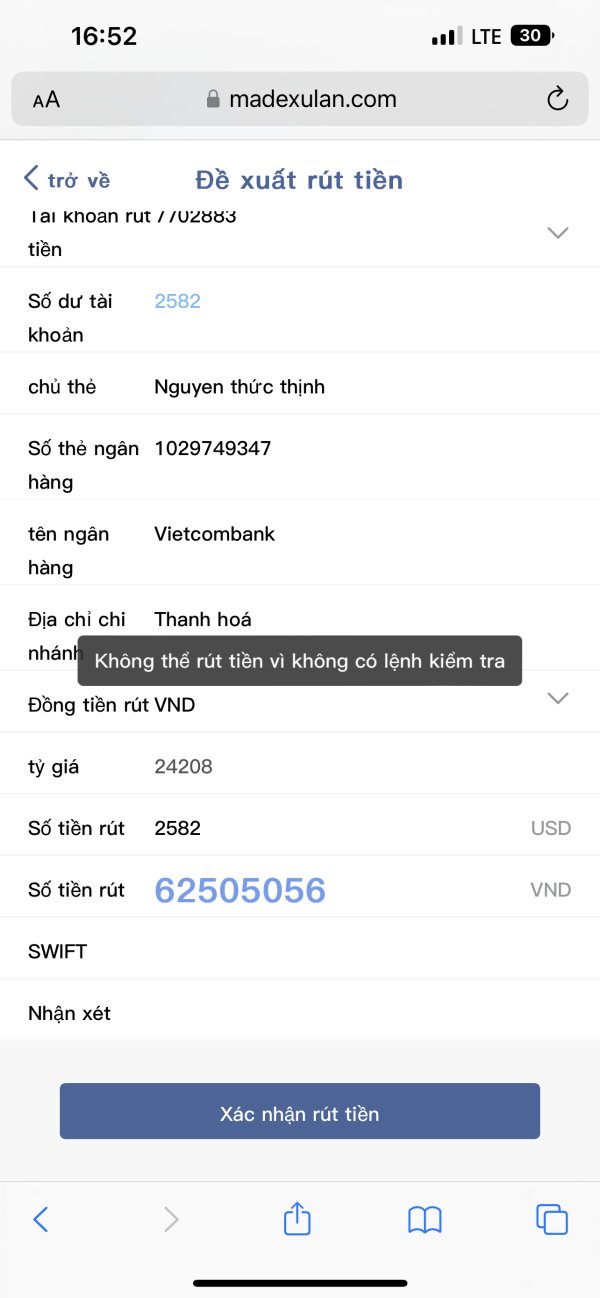Image resolution: width=600 pixels, height=1298 pixels.
Task: Open Safari bookmarks
Action: click(425, 1220)
